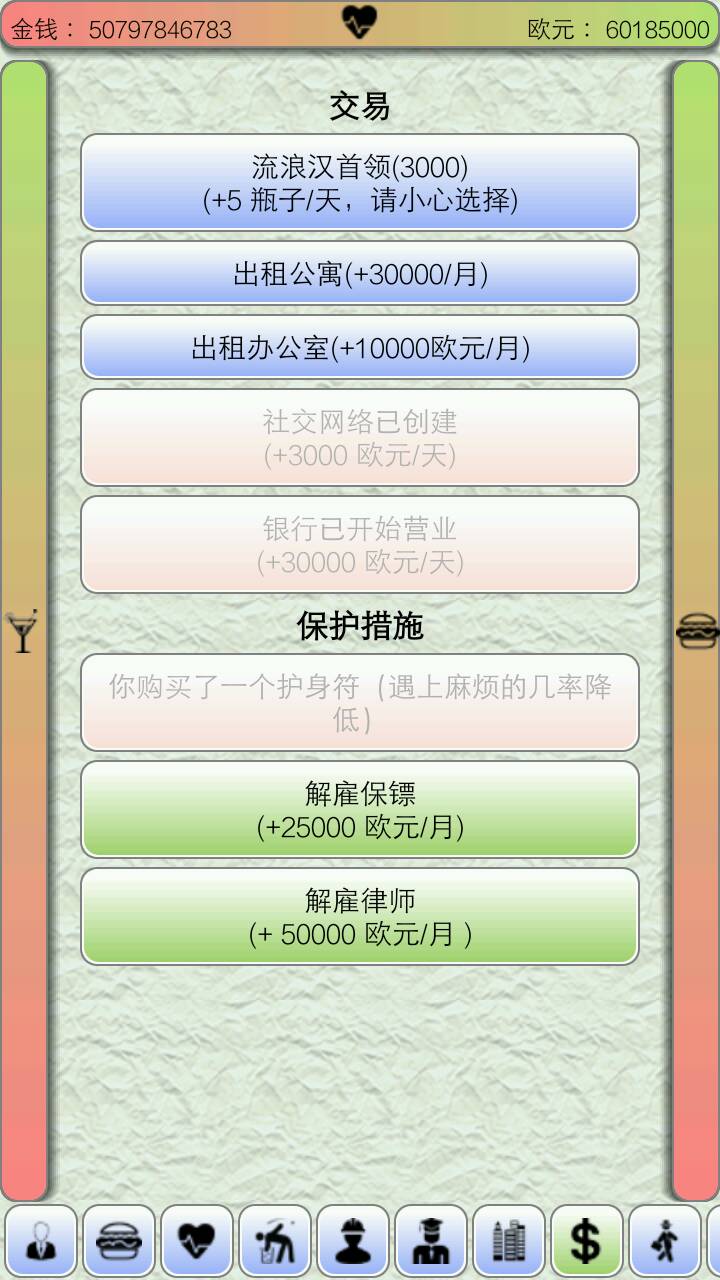Screen dimensions: 720x1280
Task: Tap 解雇律师 to fire the lawyer
Action: 359,917
